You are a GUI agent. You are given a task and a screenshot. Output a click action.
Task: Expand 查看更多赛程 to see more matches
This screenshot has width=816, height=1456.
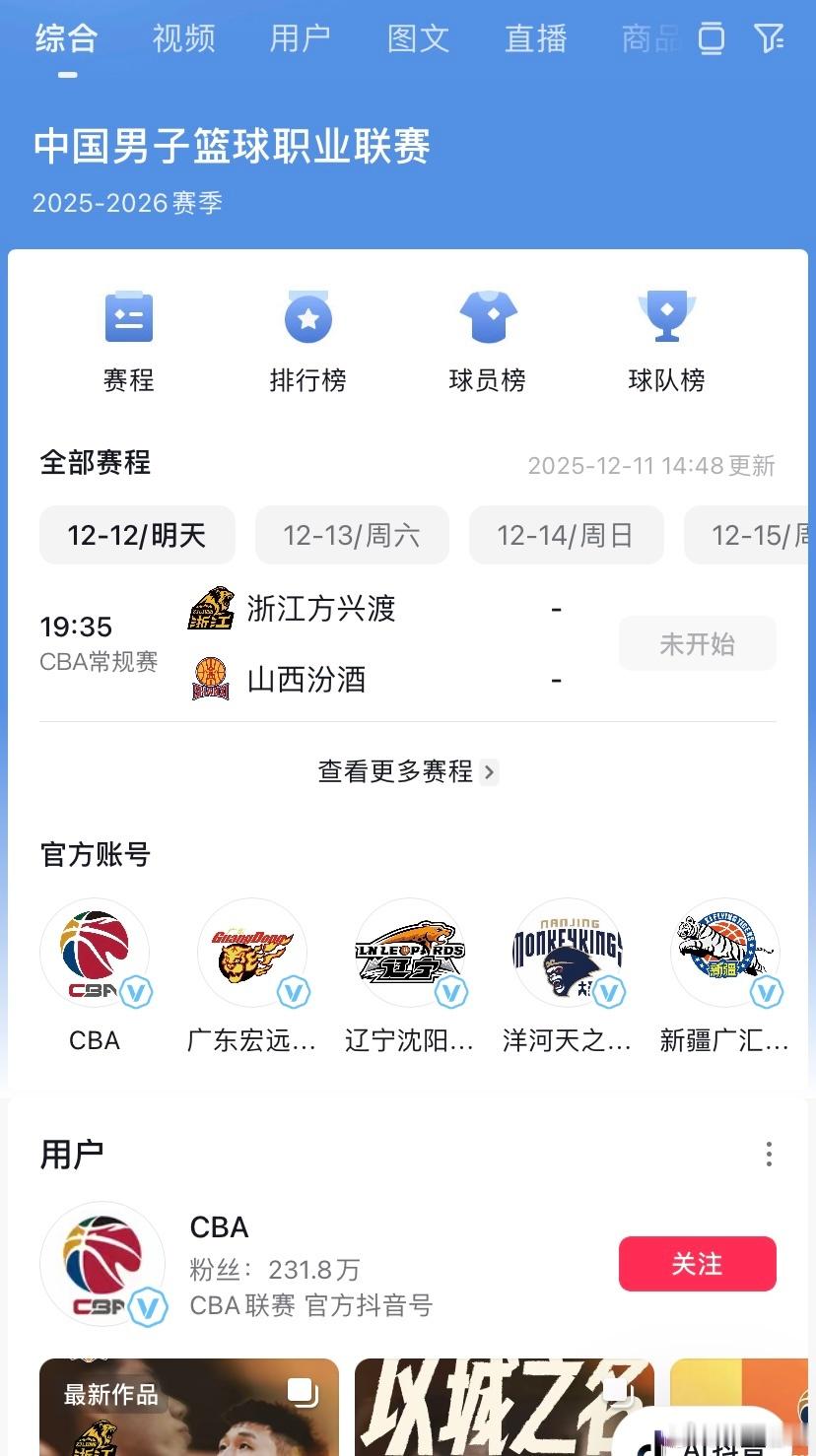pos(408,771)
